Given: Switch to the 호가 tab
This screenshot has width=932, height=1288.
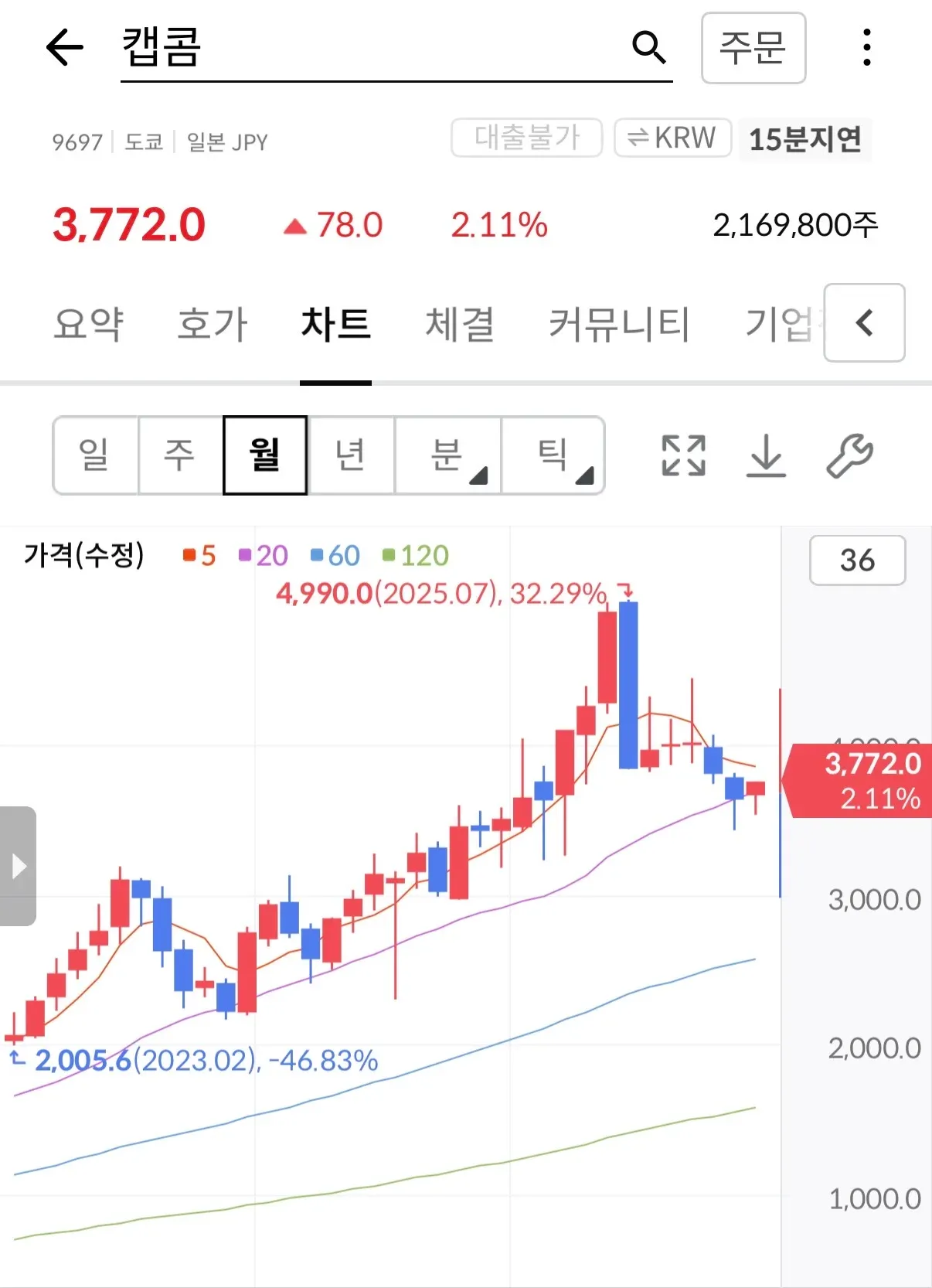Looking at the screenshot, I should pyautogui.click(x=210, y=325).
